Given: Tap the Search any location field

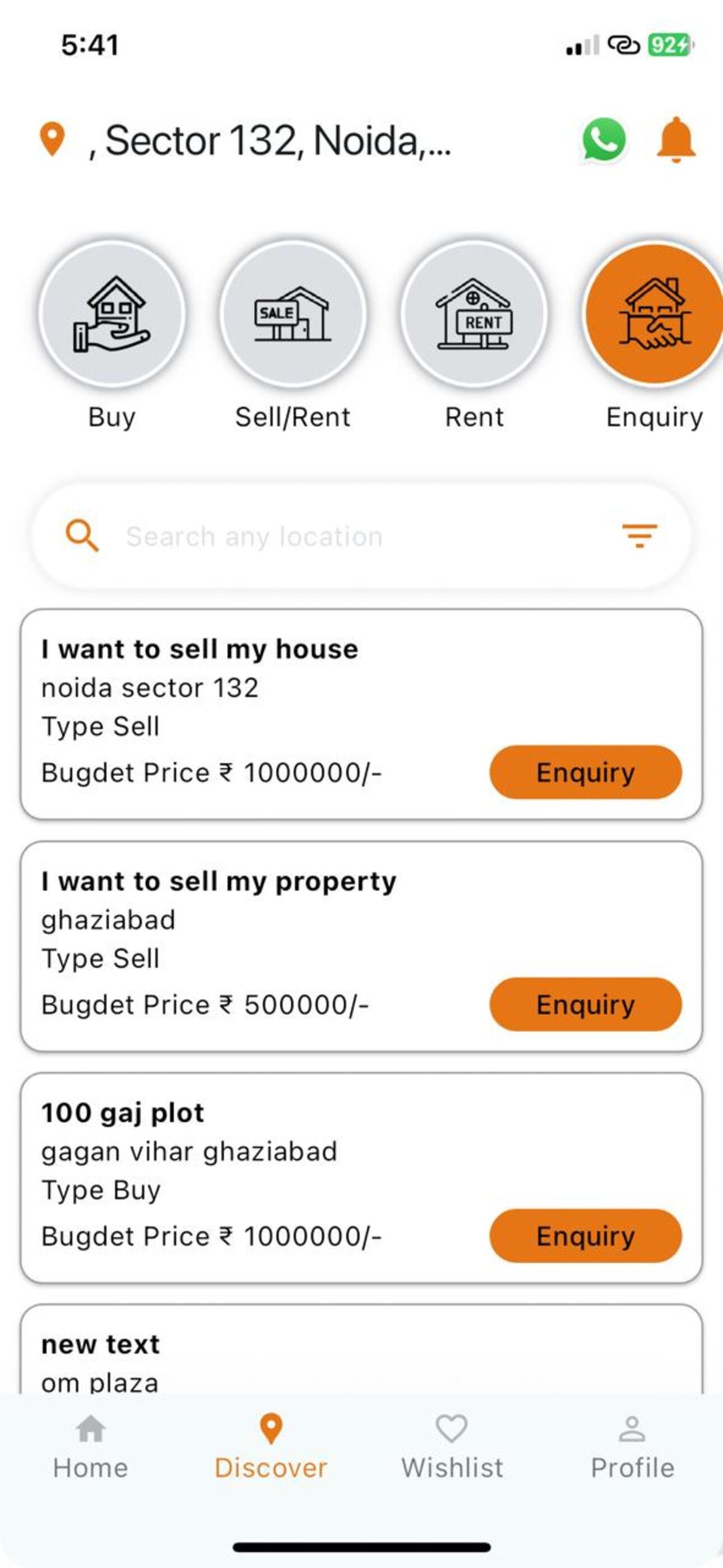Looking at the screenshot, I should [361, 537].
